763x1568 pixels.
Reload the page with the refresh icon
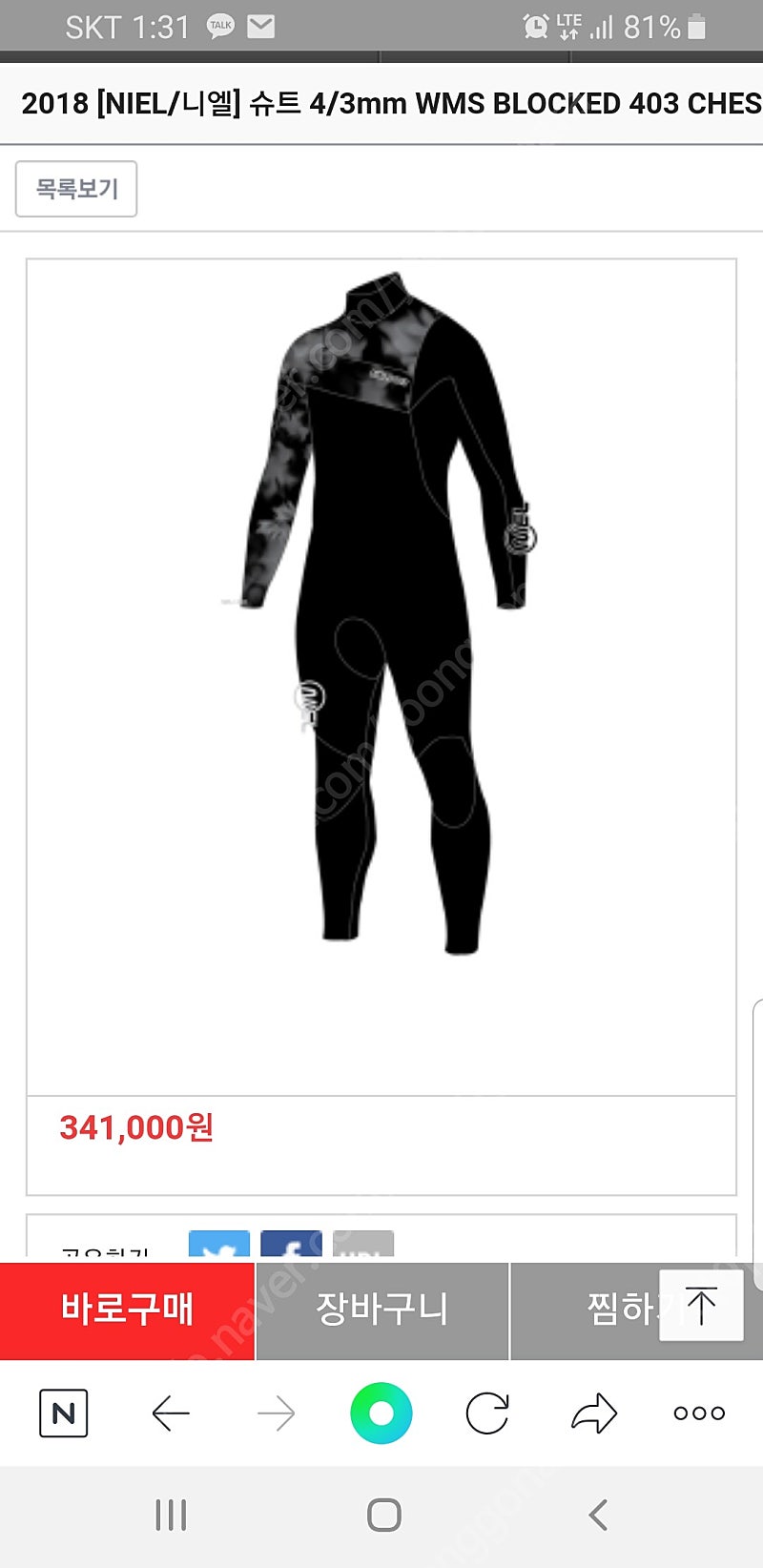487,1413
